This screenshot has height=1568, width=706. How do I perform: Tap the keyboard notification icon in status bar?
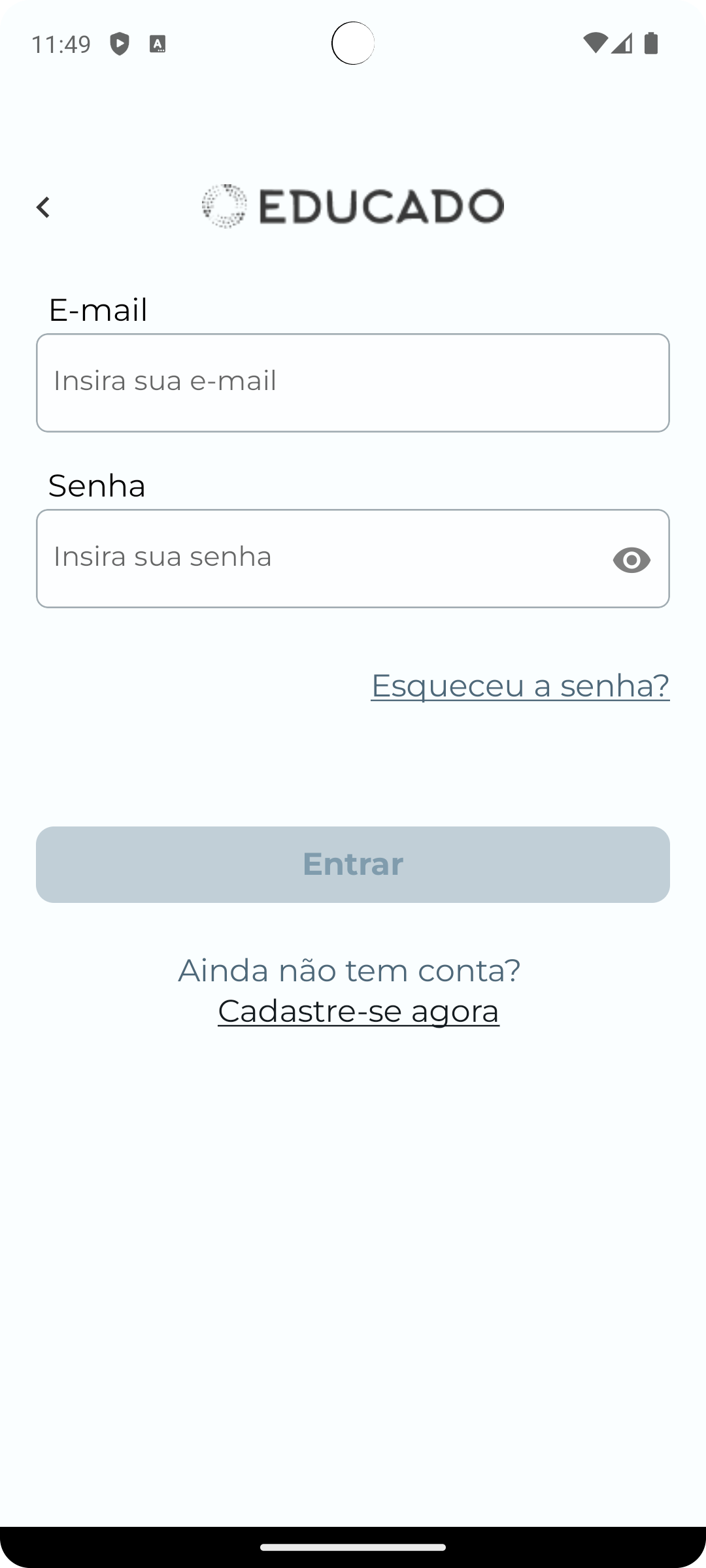159,44
